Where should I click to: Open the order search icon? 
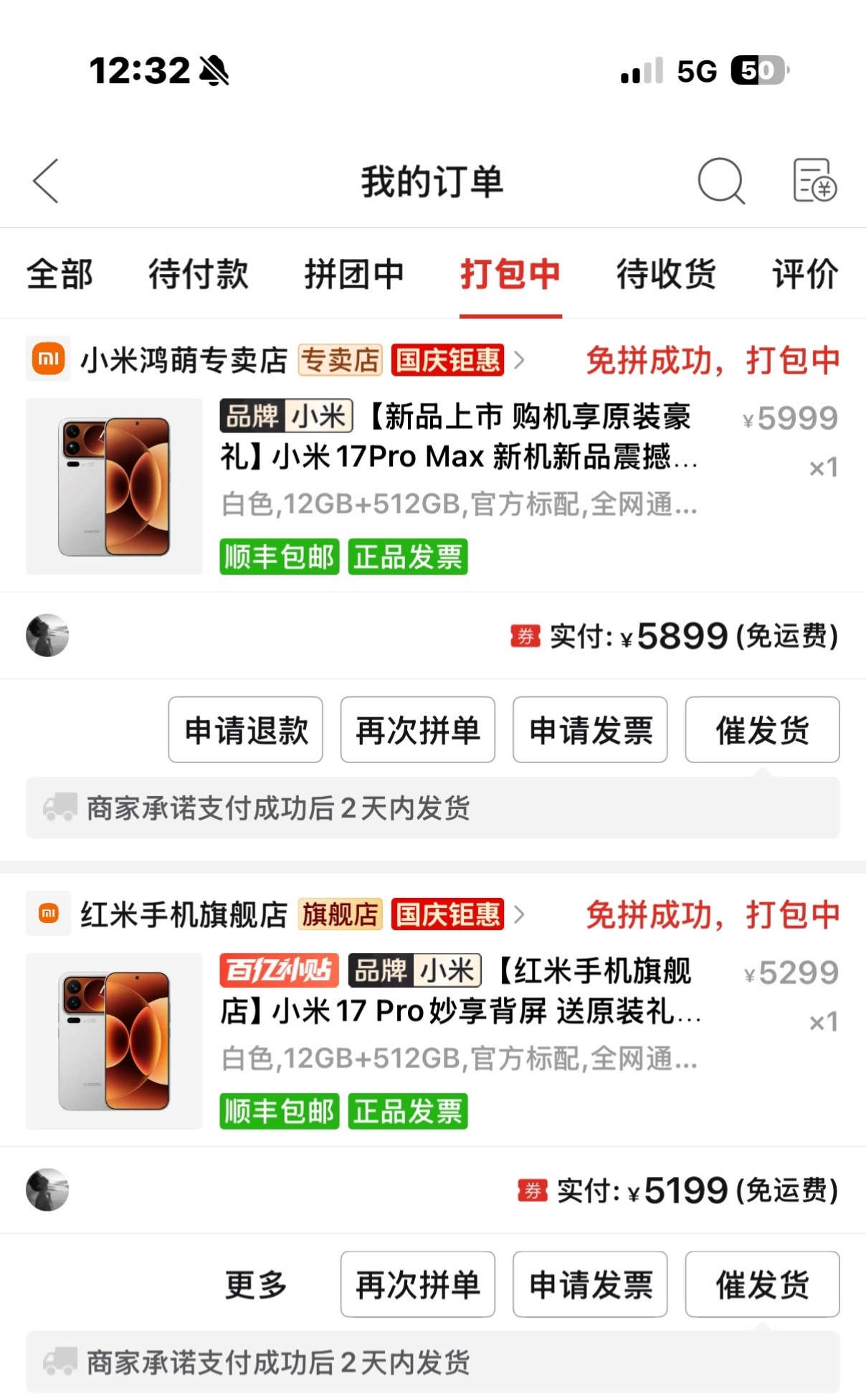720,181
